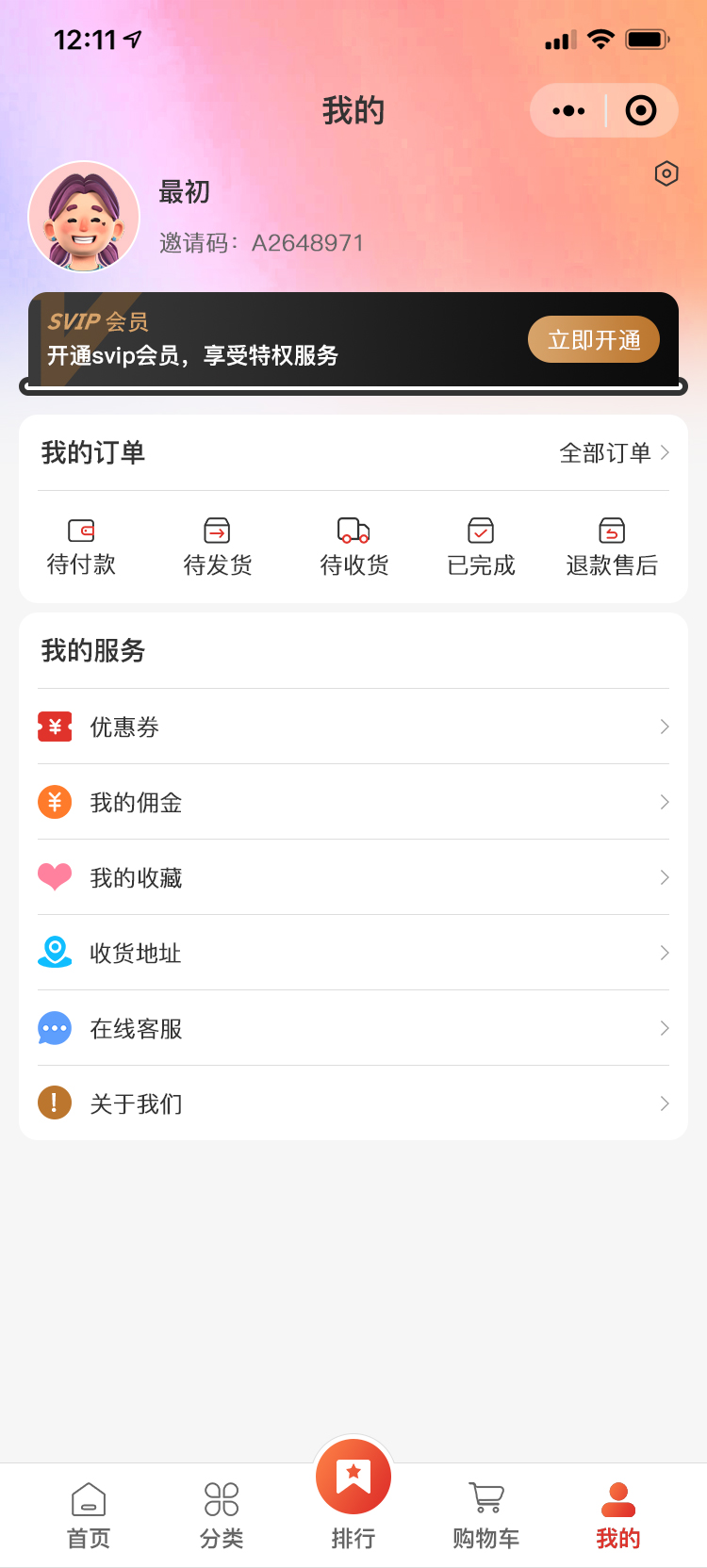
Task: Open 待收货 orders awaiting receipt
Action: point(354,547)
